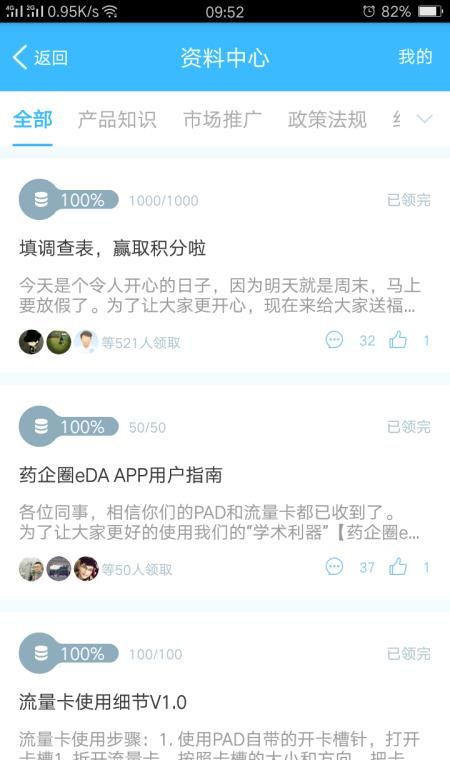Open the 药企圈eDA APP用户指南 article

click(121, 475)
